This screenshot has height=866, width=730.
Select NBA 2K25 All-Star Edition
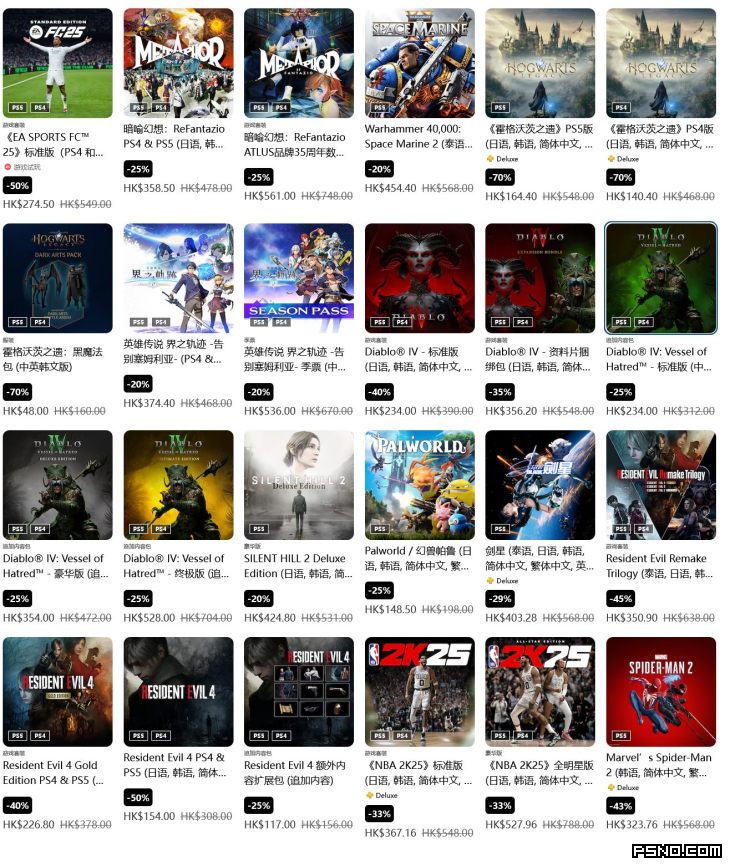tap(540, 691)
